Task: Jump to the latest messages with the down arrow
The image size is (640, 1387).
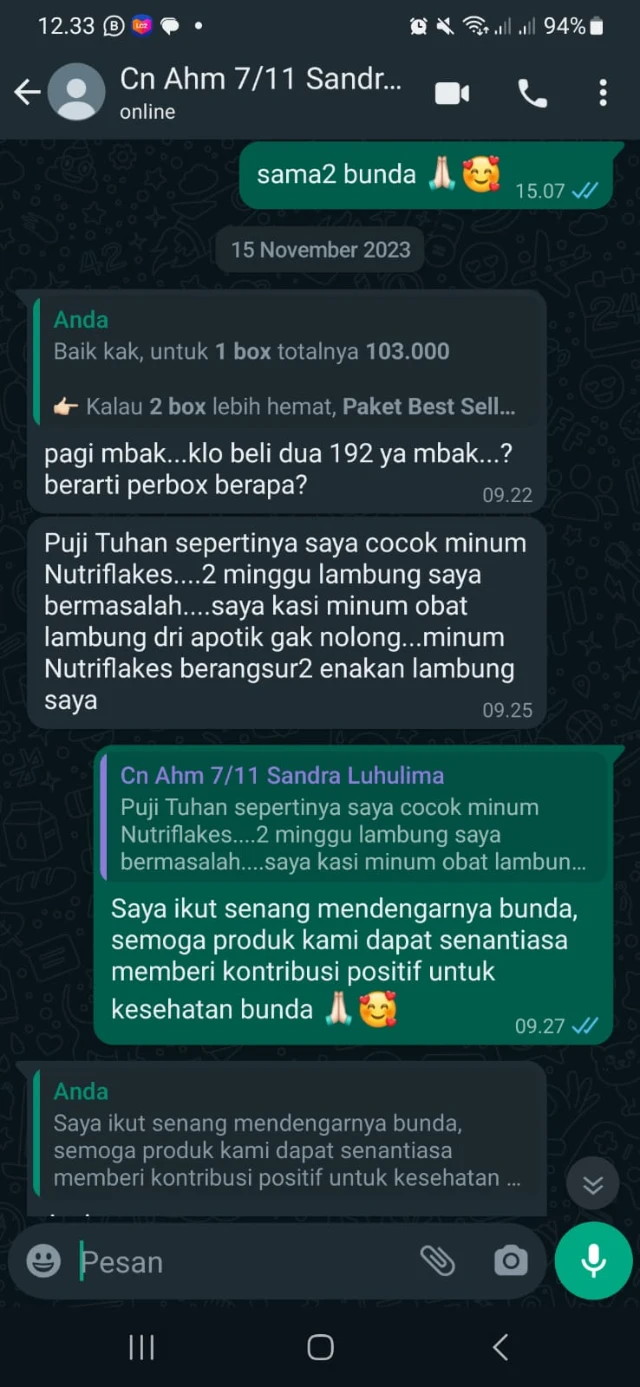Action: 593,1185
